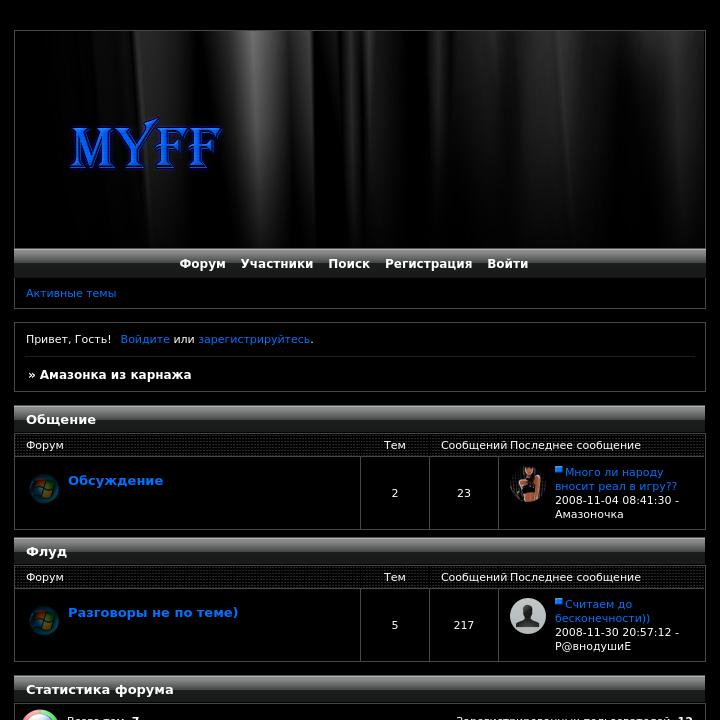View Активные темы
This screenshot has height=720, width=720.
pos(71,294)
